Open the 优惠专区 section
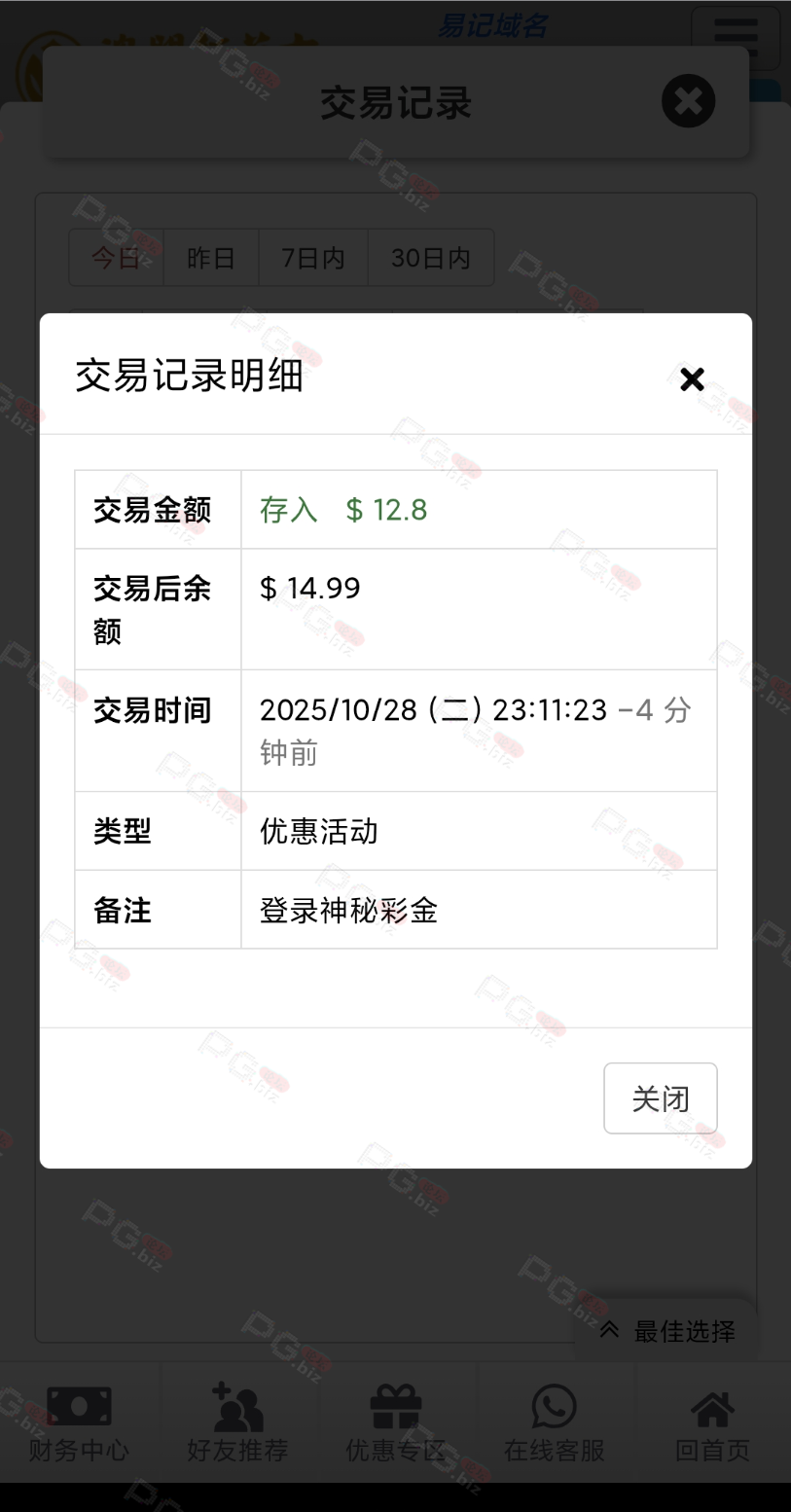 (395, 1423)
